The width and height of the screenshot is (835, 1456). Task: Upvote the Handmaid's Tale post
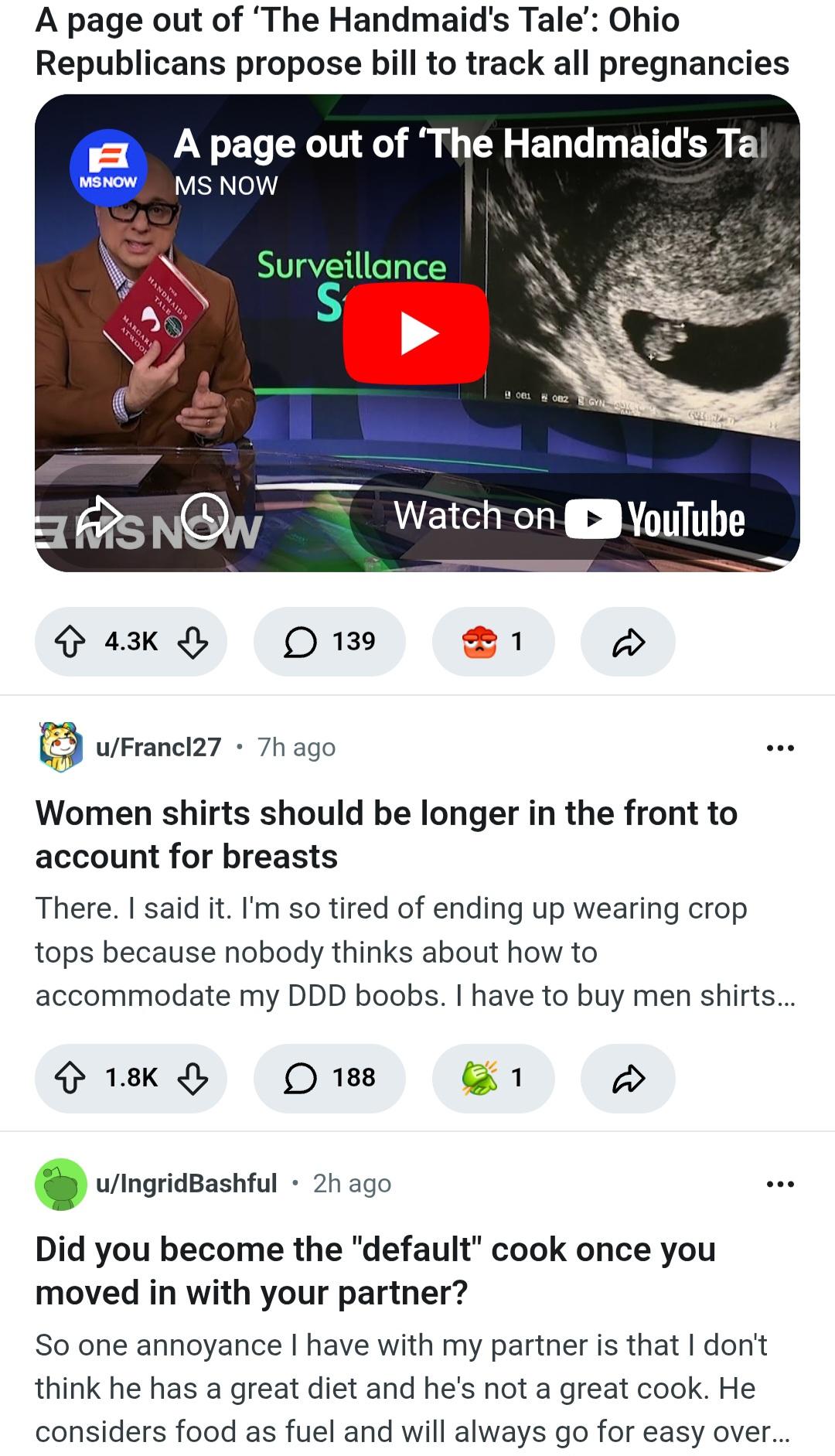click(70, 642)
